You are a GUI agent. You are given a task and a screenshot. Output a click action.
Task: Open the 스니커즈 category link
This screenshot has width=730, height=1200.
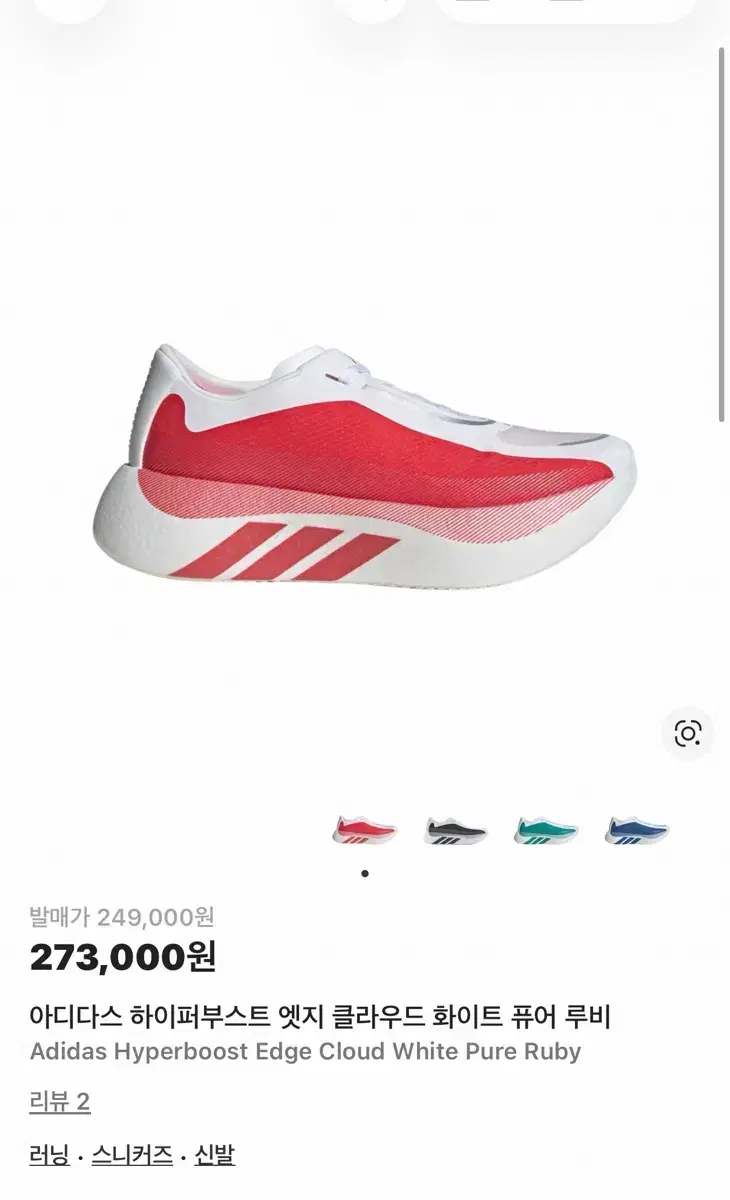(132, 1157)
